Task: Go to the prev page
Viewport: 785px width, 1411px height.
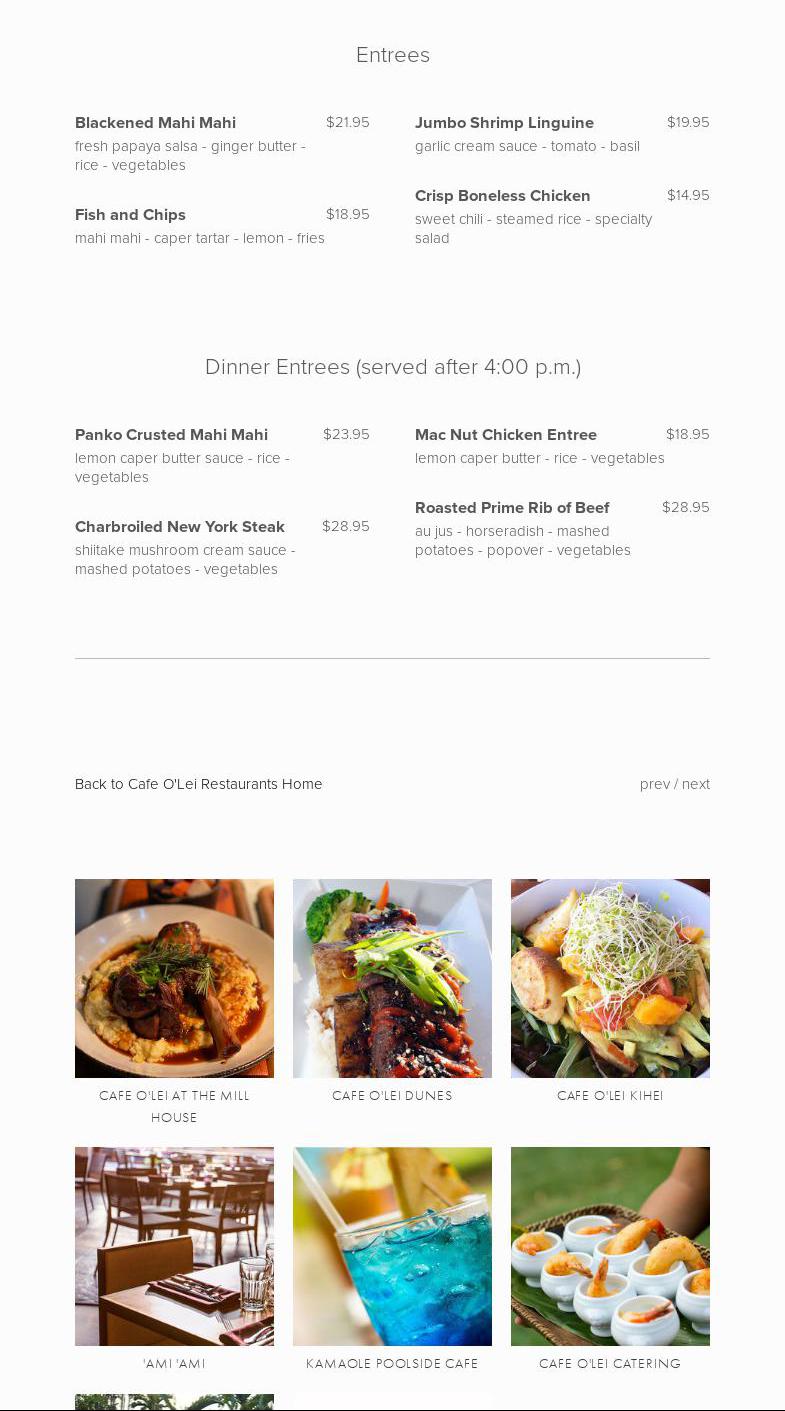Action: (654, 784)
